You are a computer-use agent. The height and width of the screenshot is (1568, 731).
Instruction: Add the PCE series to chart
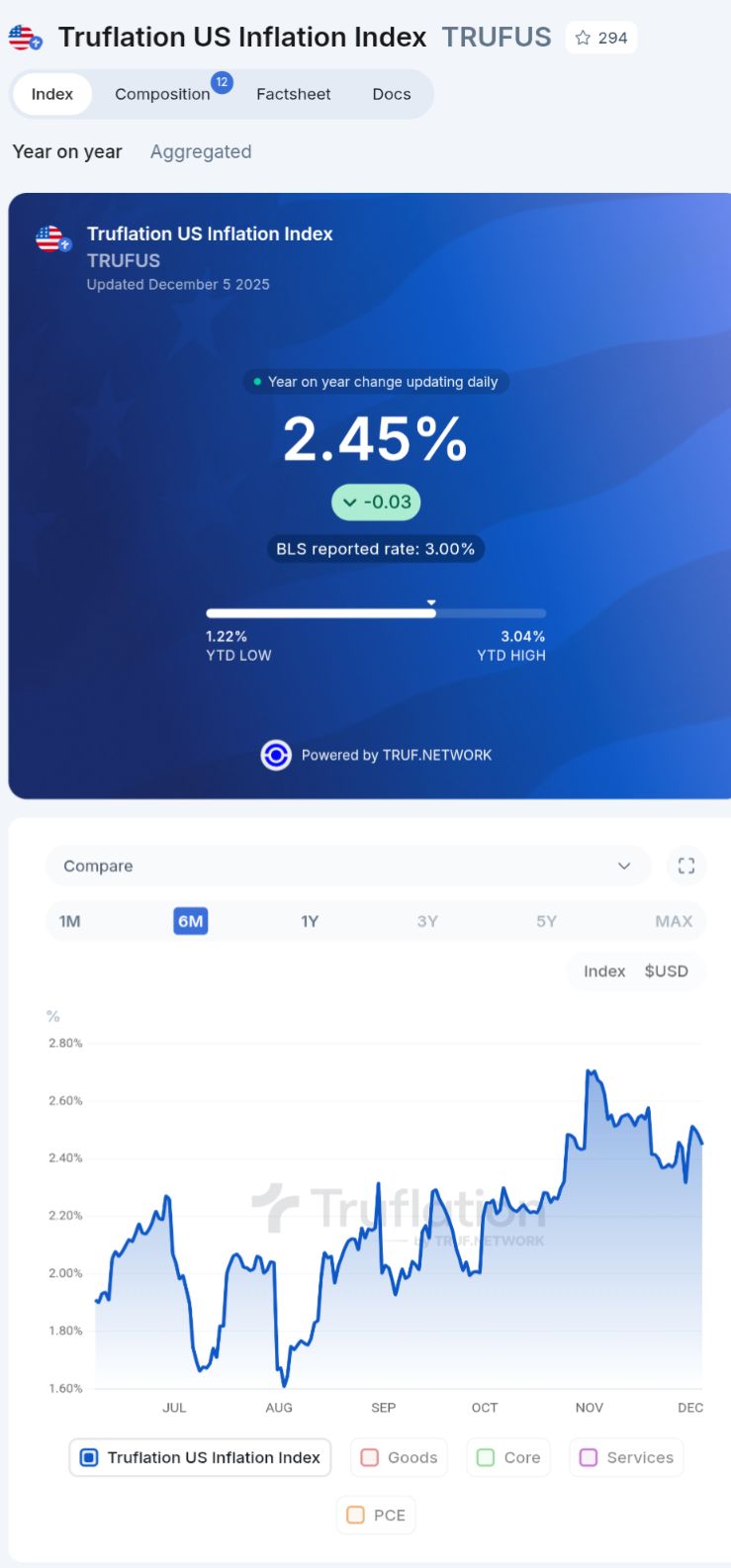[376, 1515]
